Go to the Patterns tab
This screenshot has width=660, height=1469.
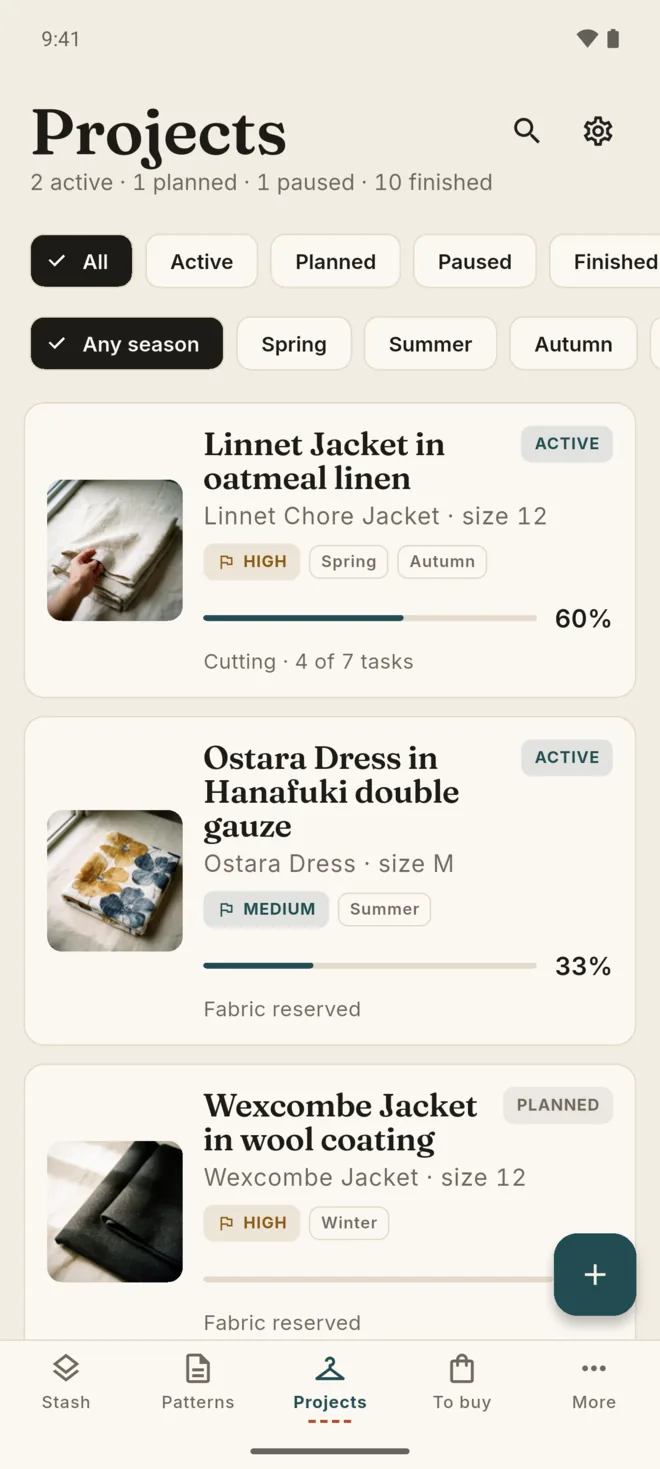pos(198,1383)
